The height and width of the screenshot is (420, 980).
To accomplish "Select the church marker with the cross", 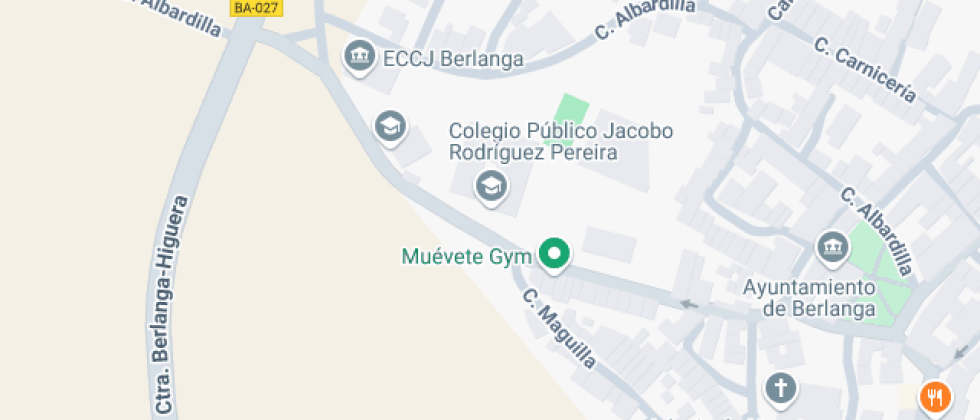I will (781, 387).
